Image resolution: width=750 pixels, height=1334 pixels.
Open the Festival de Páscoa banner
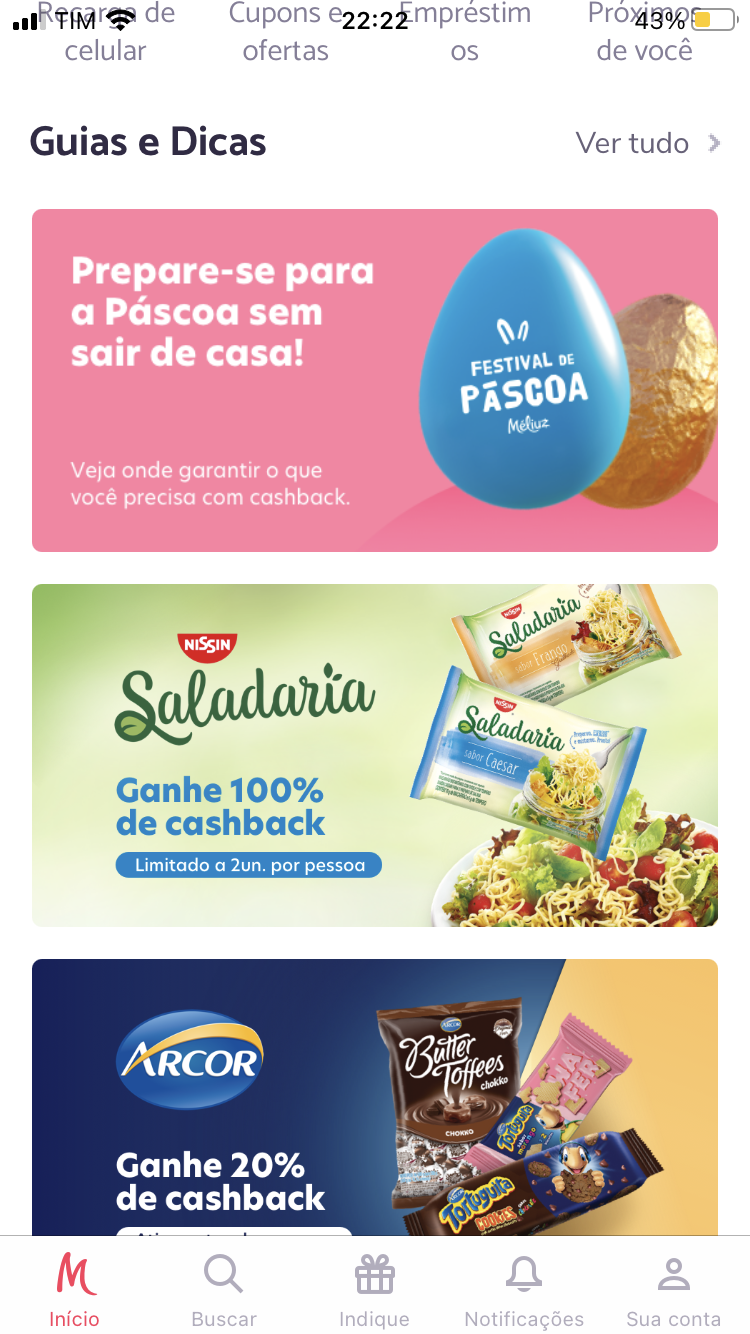375,380
